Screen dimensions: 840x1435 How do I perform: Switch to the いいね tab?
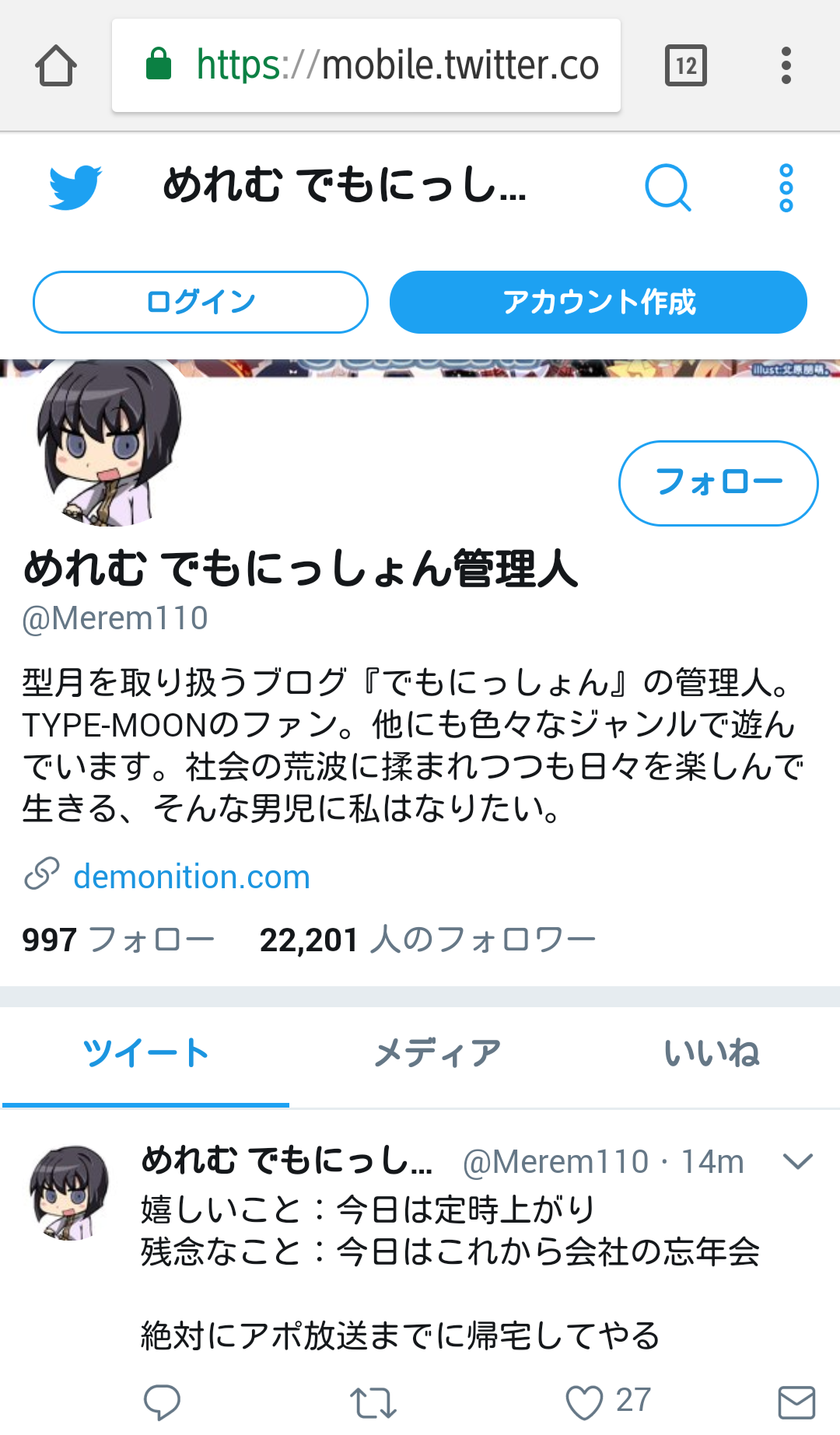pyautogui.click(x=711, y=1053)
